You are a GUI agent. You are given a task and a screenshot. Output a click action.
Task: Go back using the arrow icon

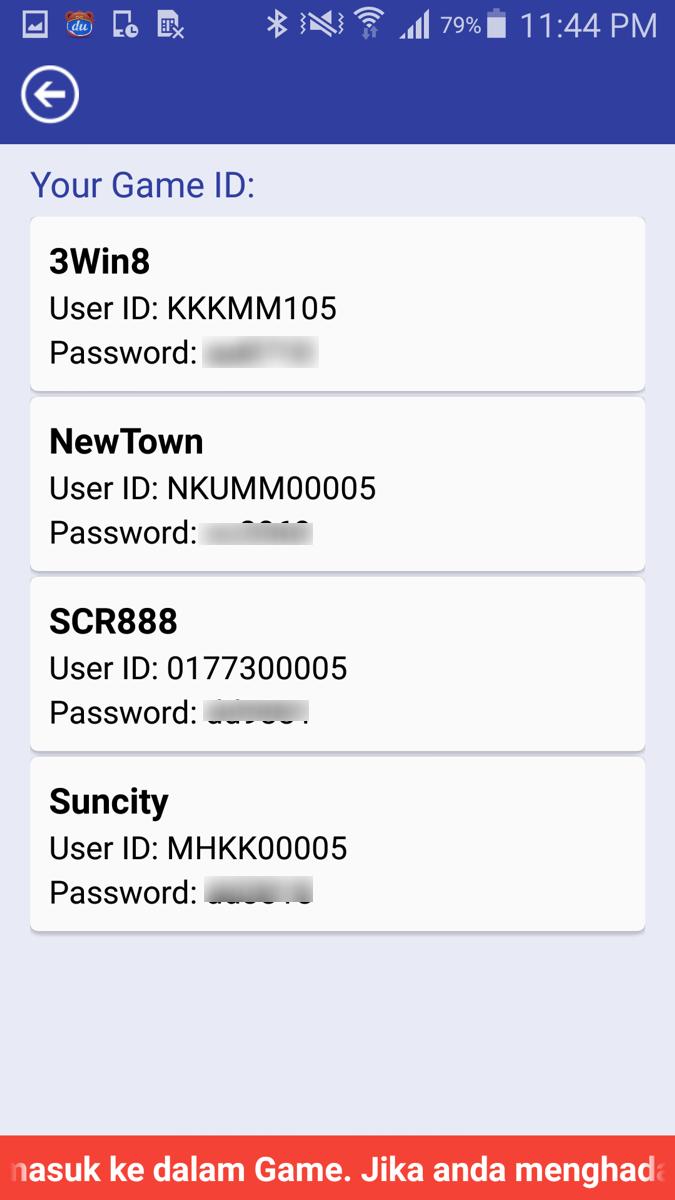pos(49,95)
